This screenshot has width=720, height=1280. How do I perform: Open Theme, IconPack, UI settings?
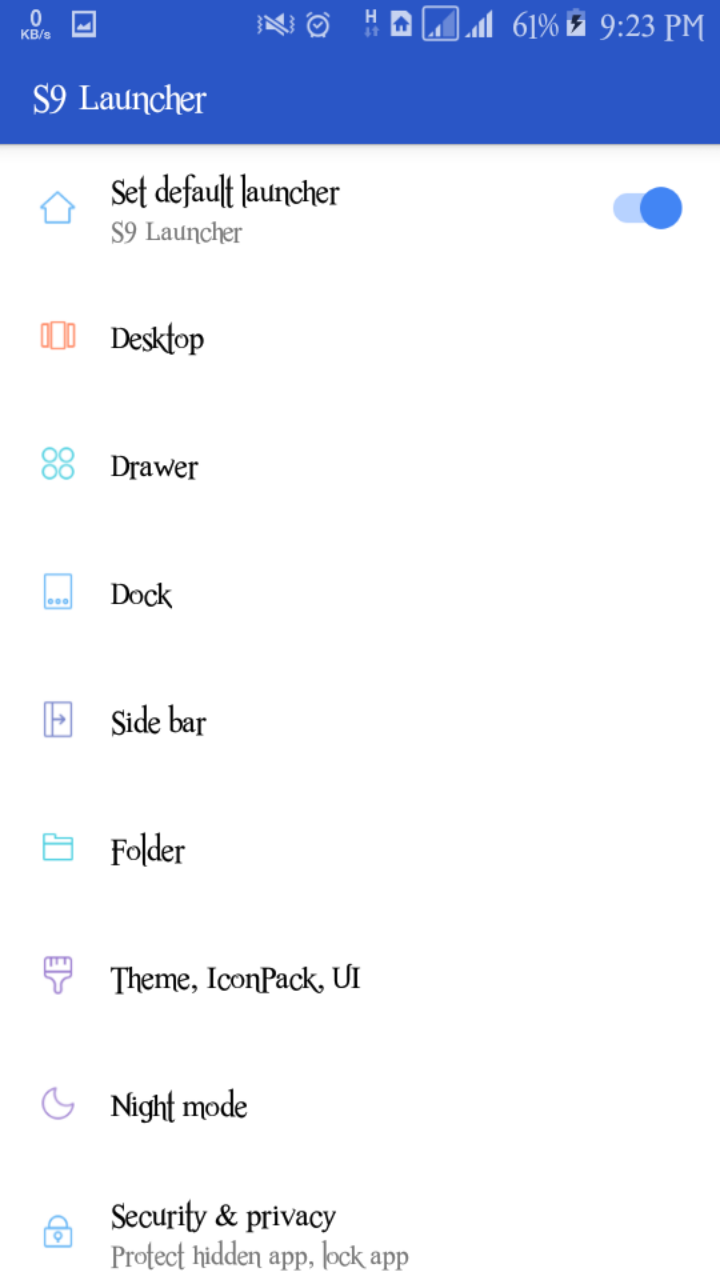(x=235, y=978)
